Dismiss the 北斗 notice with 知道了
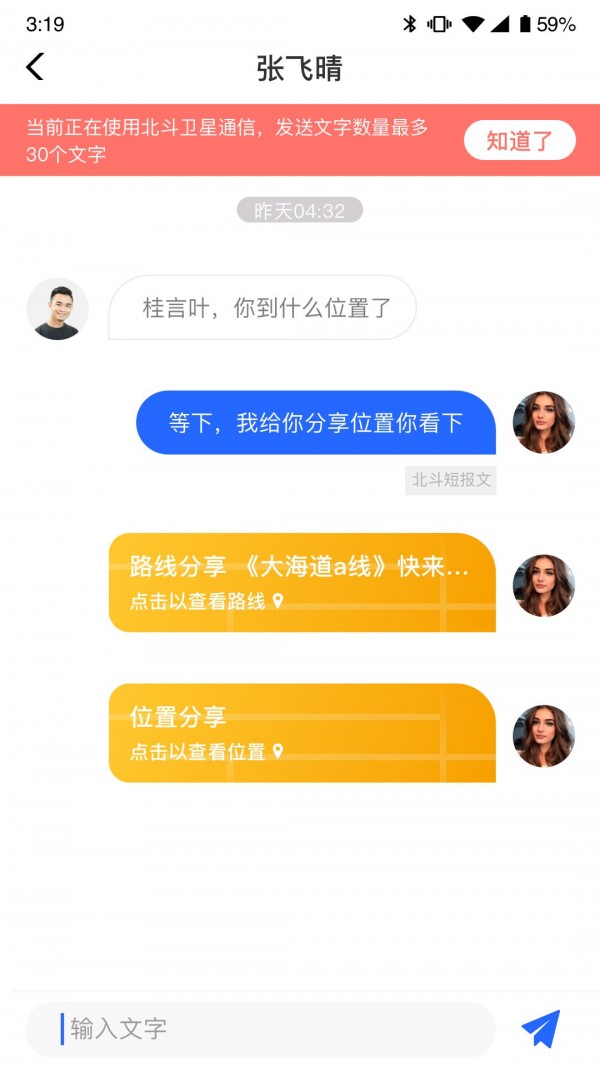 point(519,141)
